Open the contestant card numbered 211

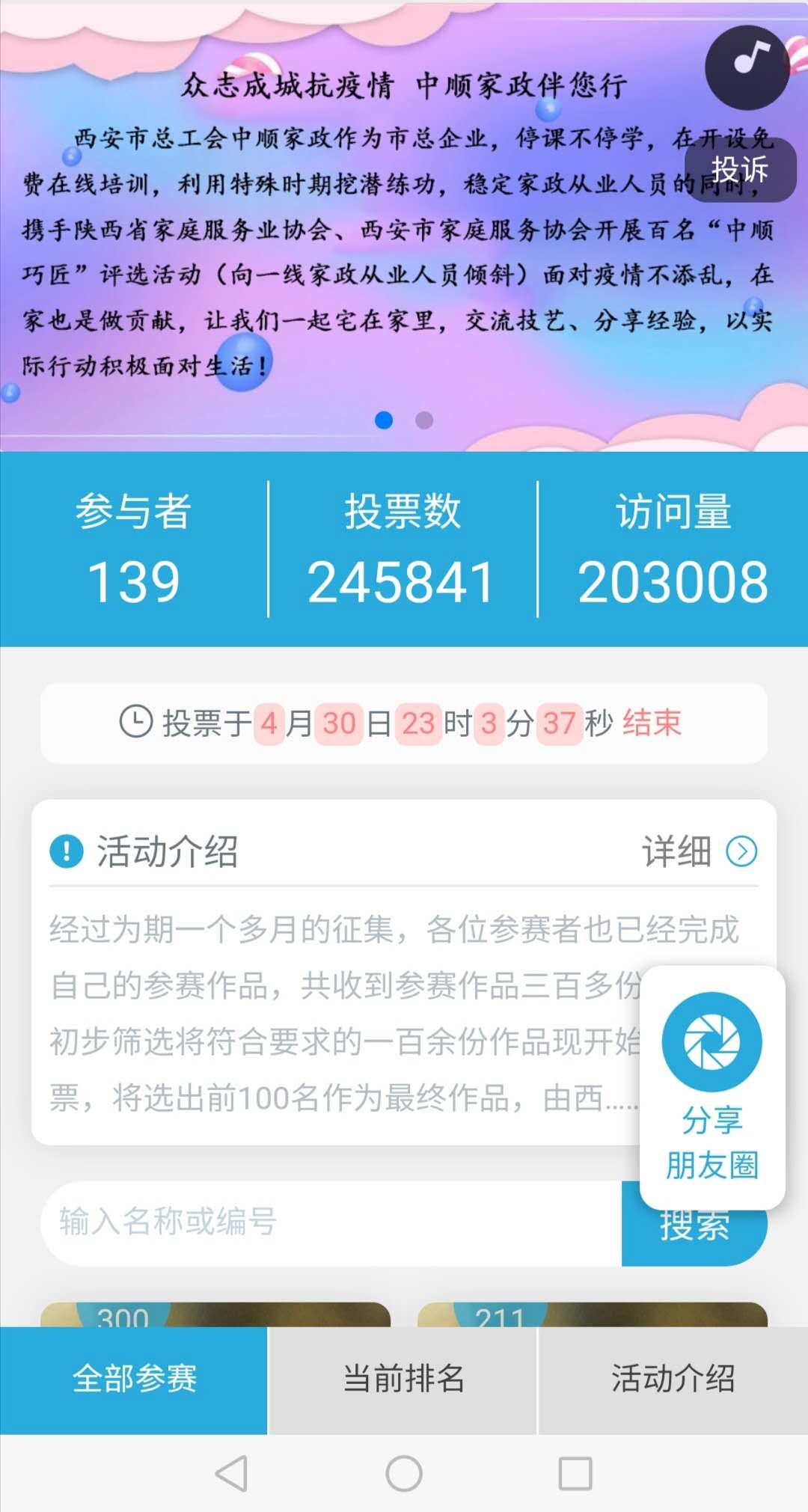tap(593, 1314)
